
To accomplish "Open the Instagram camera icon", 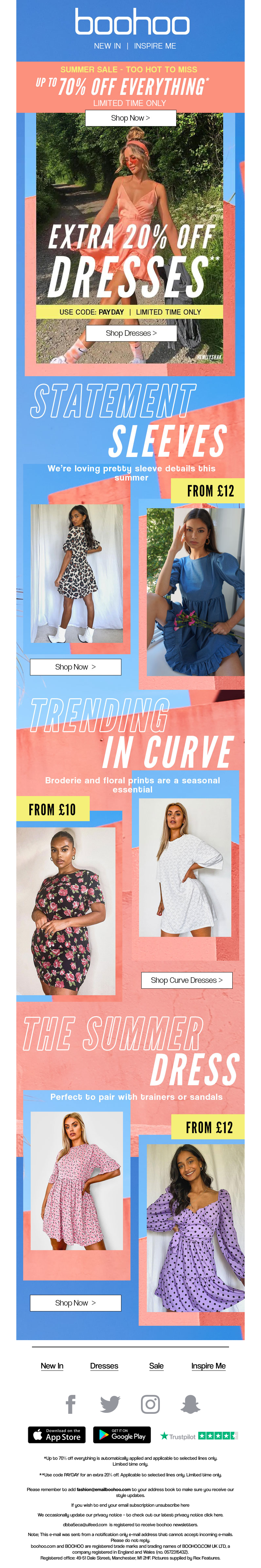I will 150,1404.
